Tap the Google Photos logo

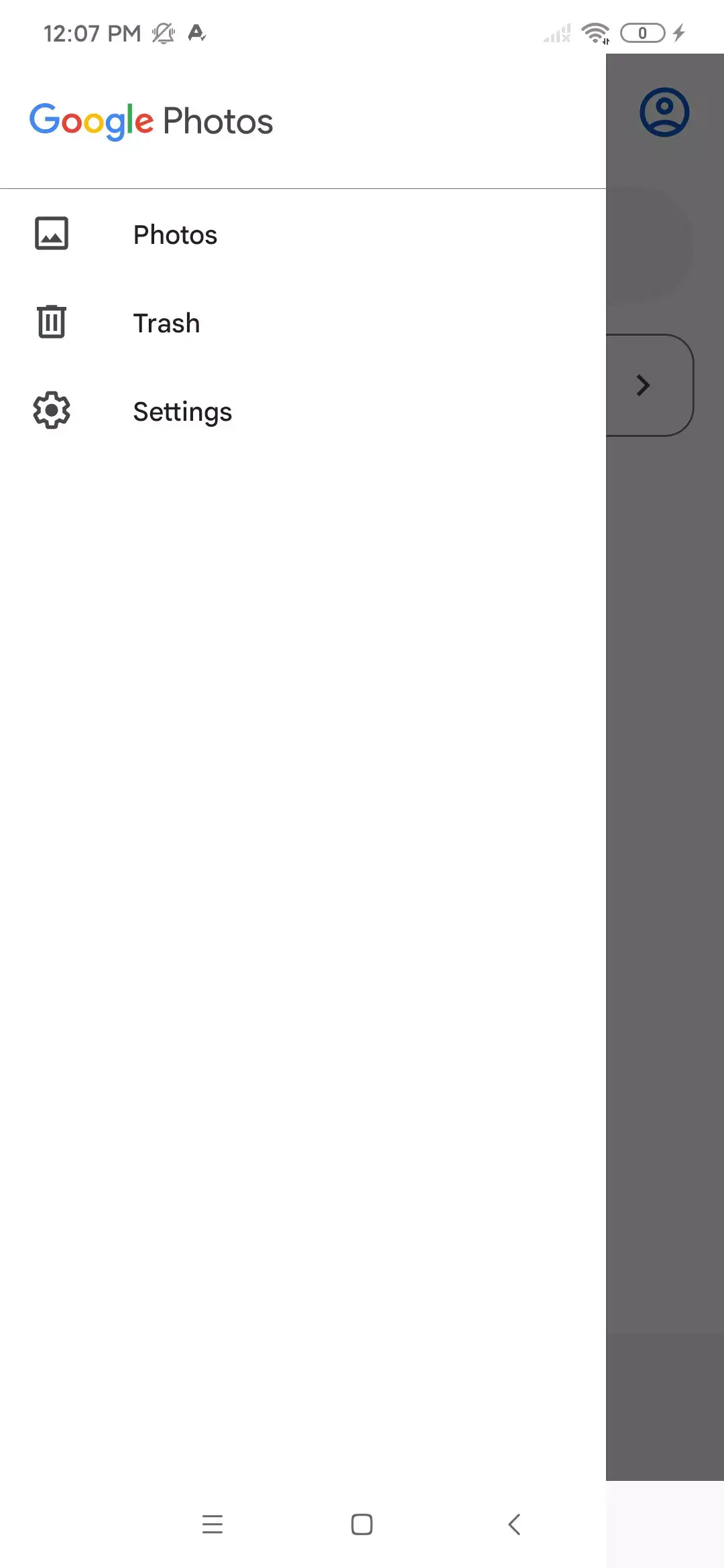tap(151, 121)
